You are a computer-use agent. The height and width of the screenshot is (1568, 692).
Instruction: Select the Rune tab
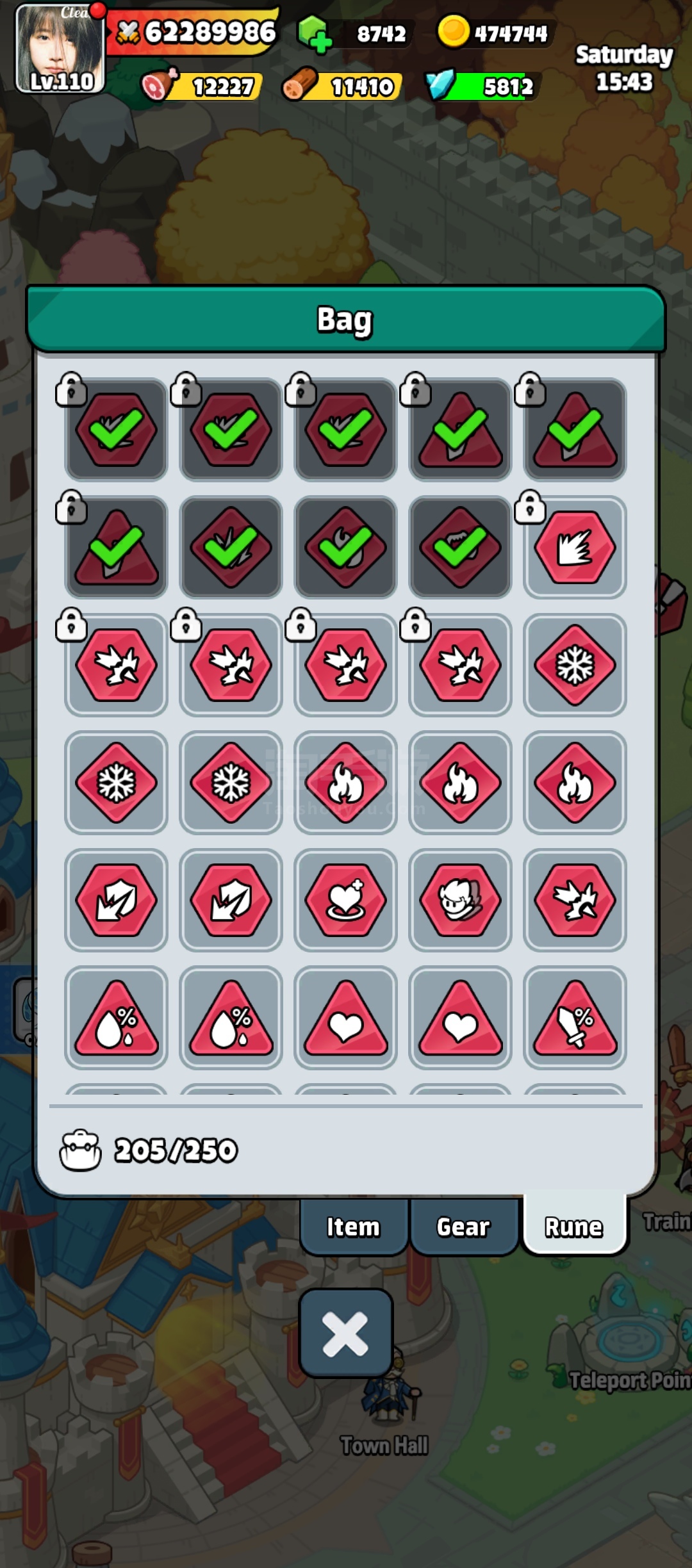574,1225
